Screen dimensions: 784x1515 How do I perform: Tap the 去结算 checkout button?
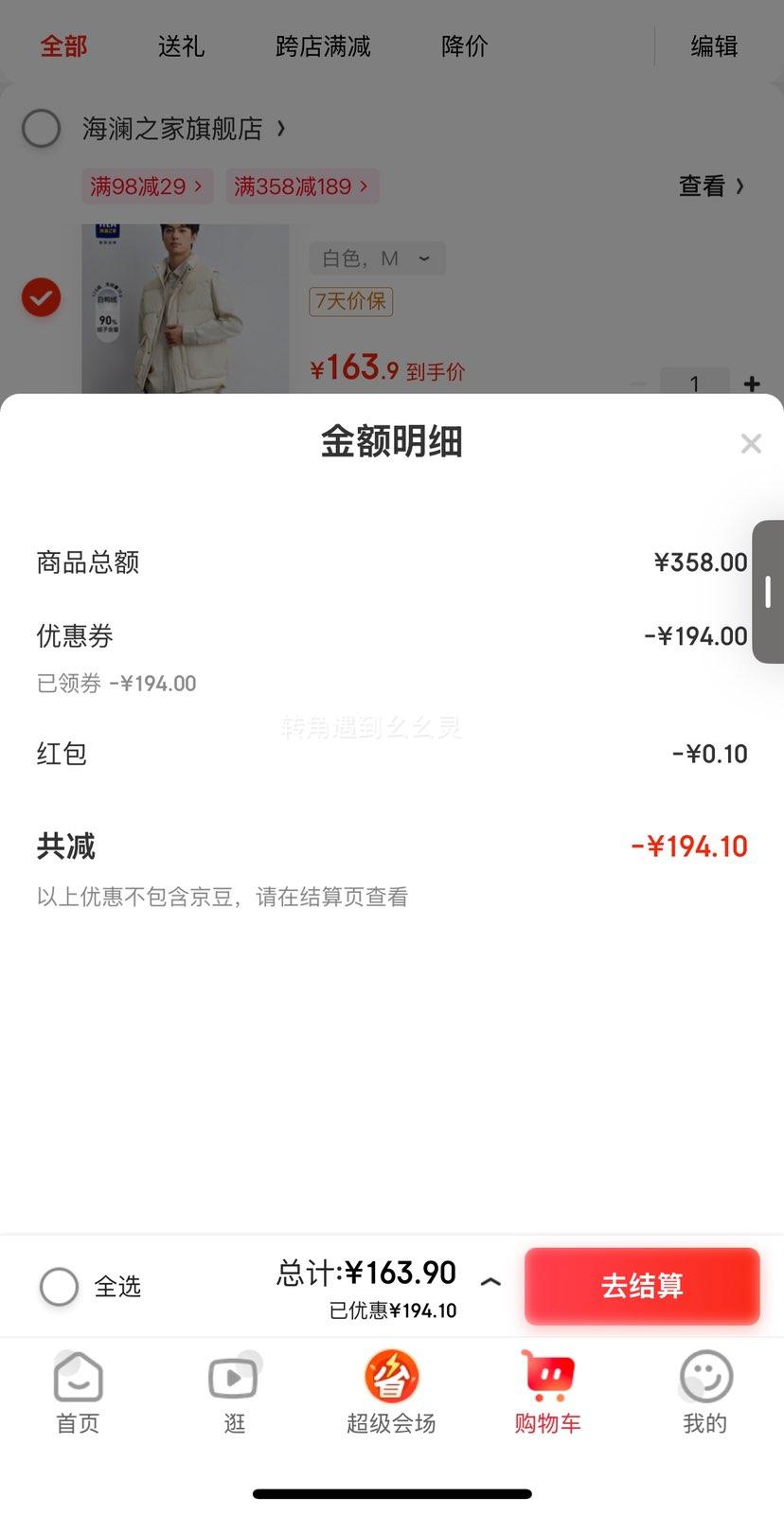pos(641,1286)
